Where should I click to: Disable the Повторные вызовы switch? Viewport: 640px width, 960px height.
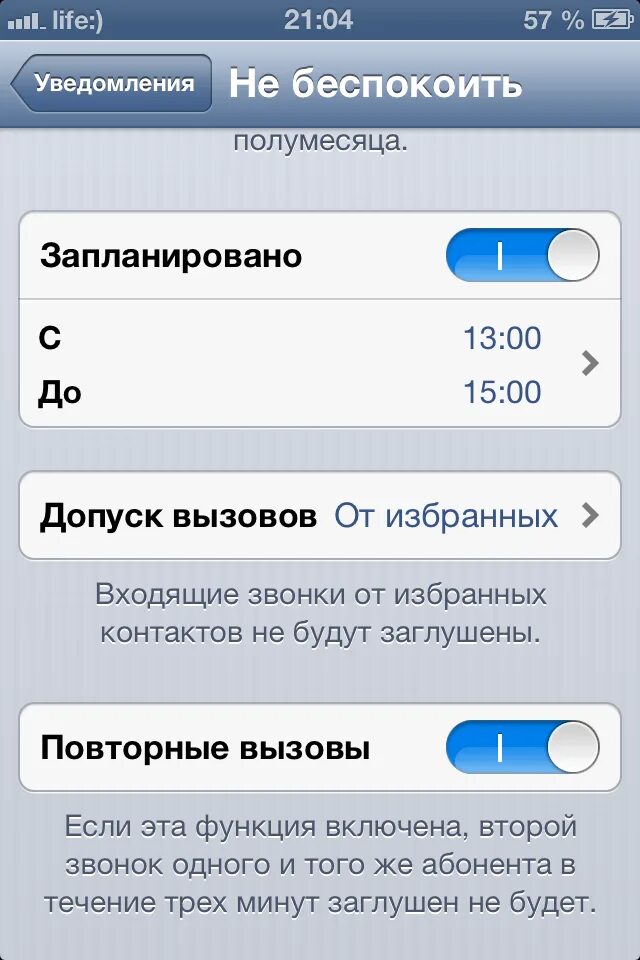[x=522, y=747]
